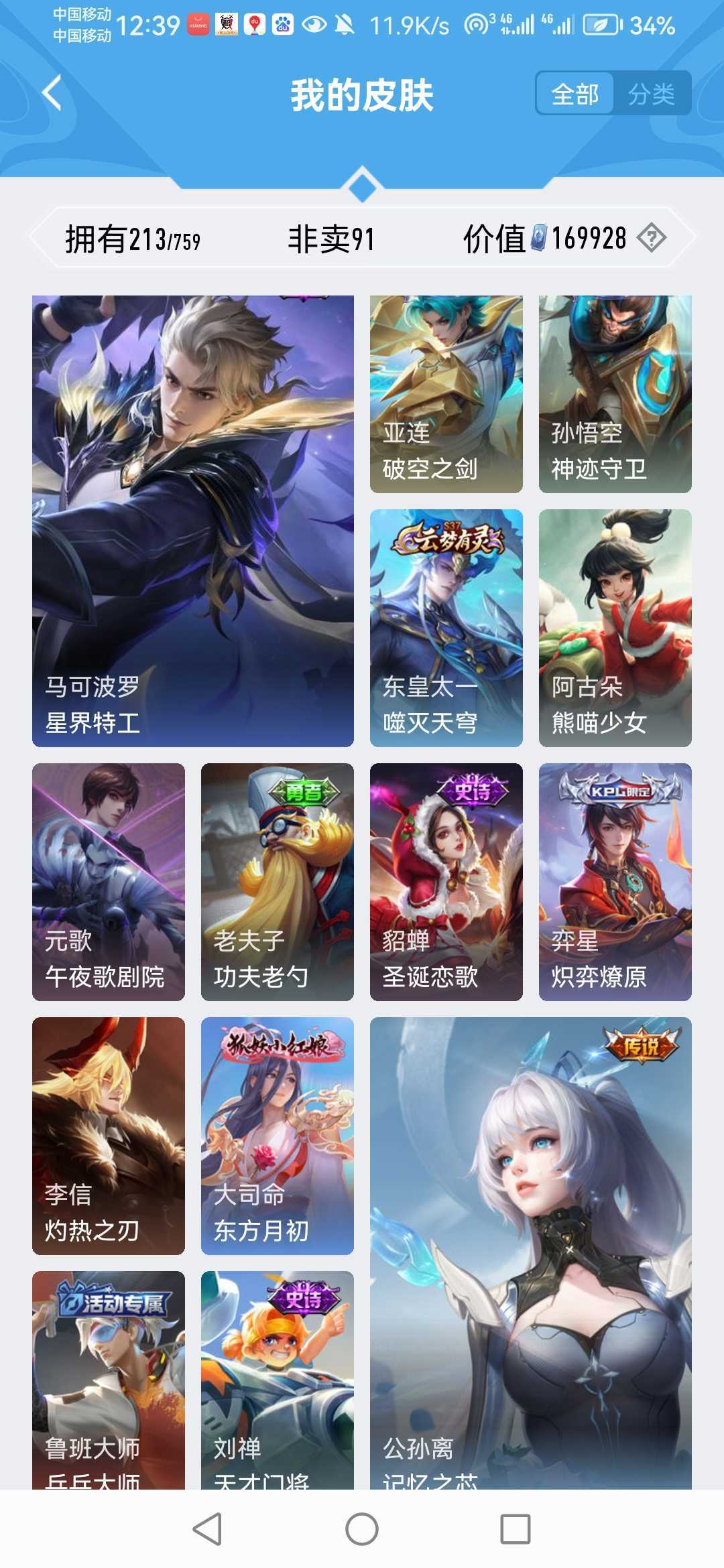Tap 元歌 午夜歌剧院 skin card

[x=109, y=882]
